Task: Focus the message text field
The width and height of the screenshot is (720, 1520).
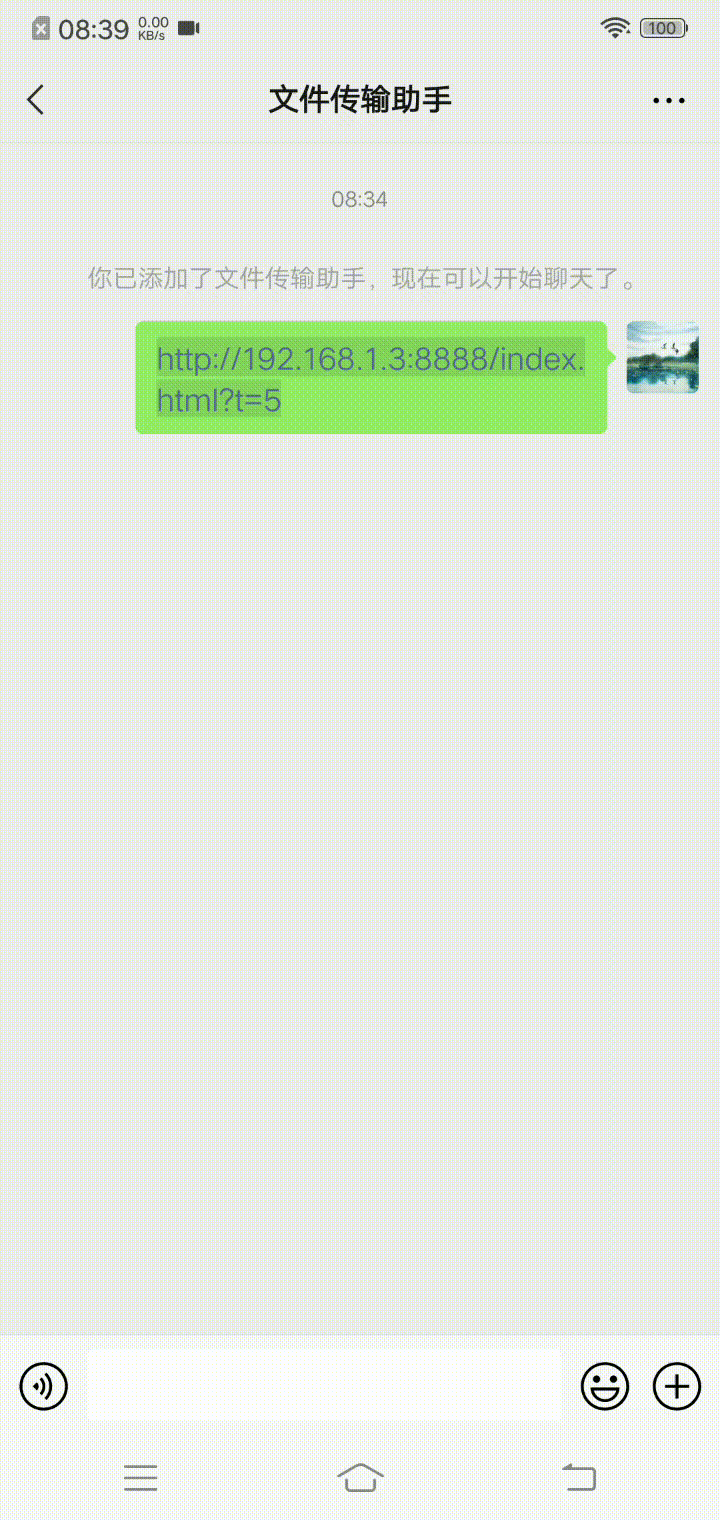Action: pyautogui.click(x=323, y=1385)
